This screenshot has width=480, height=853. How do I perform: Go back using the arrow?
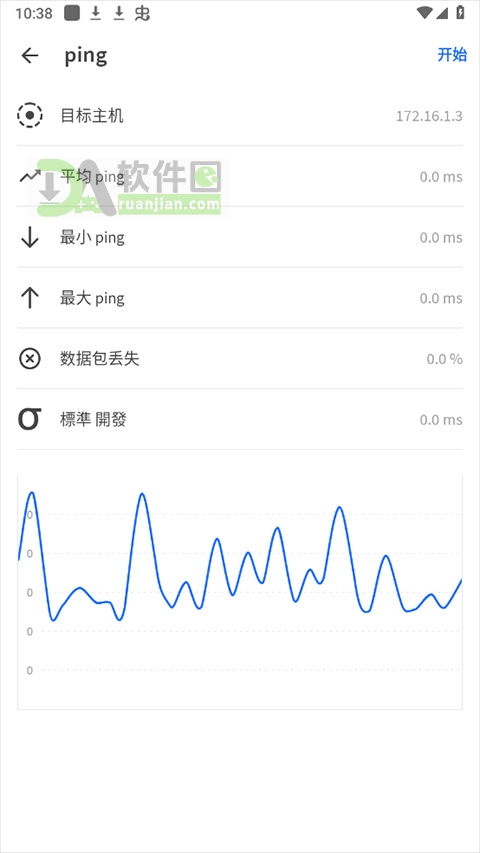(30, 55)
